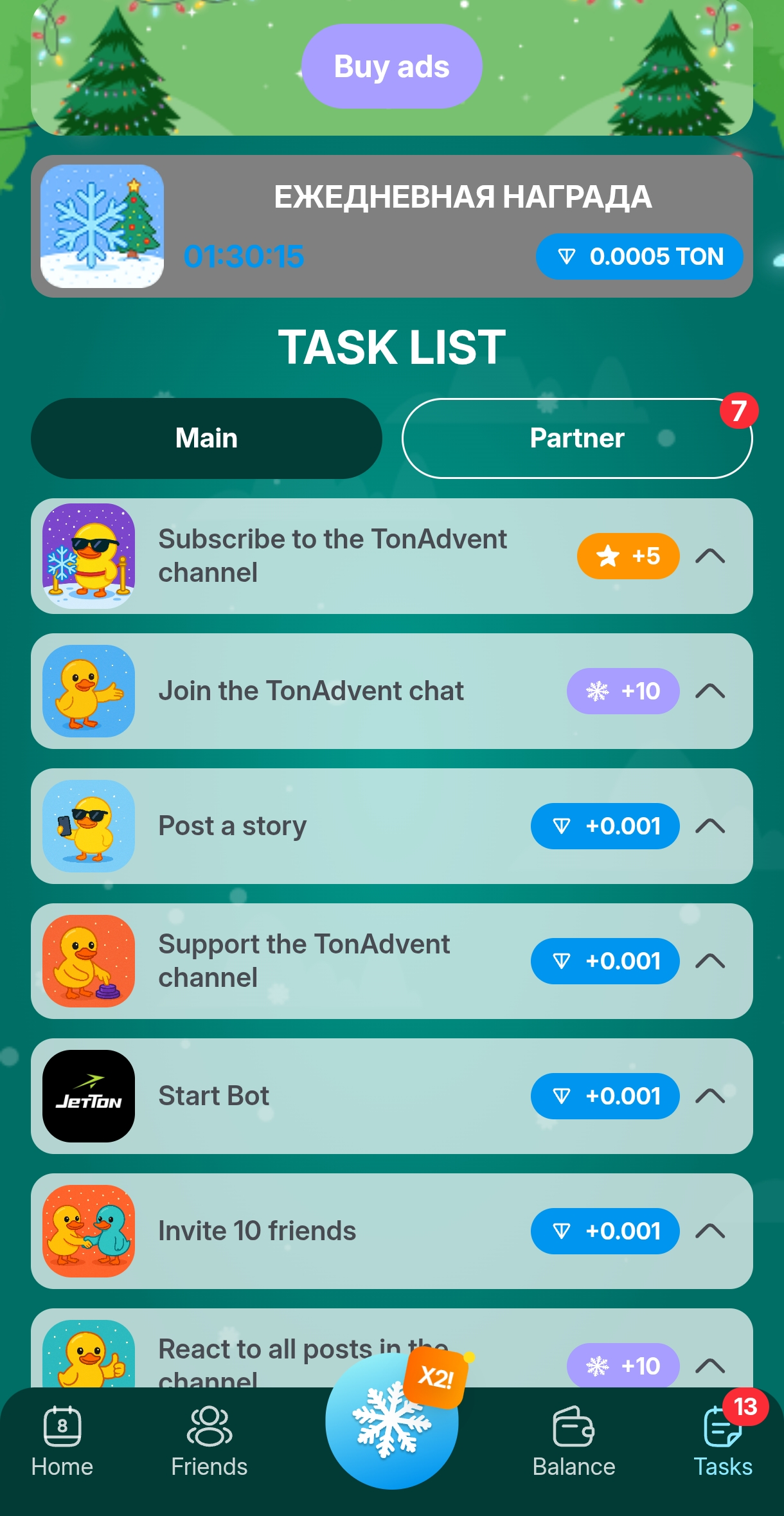Toggle the +0.001 TON reward on Start Bot
Viewport: 784px width, 1516px height.
(x=605, y=1096)
